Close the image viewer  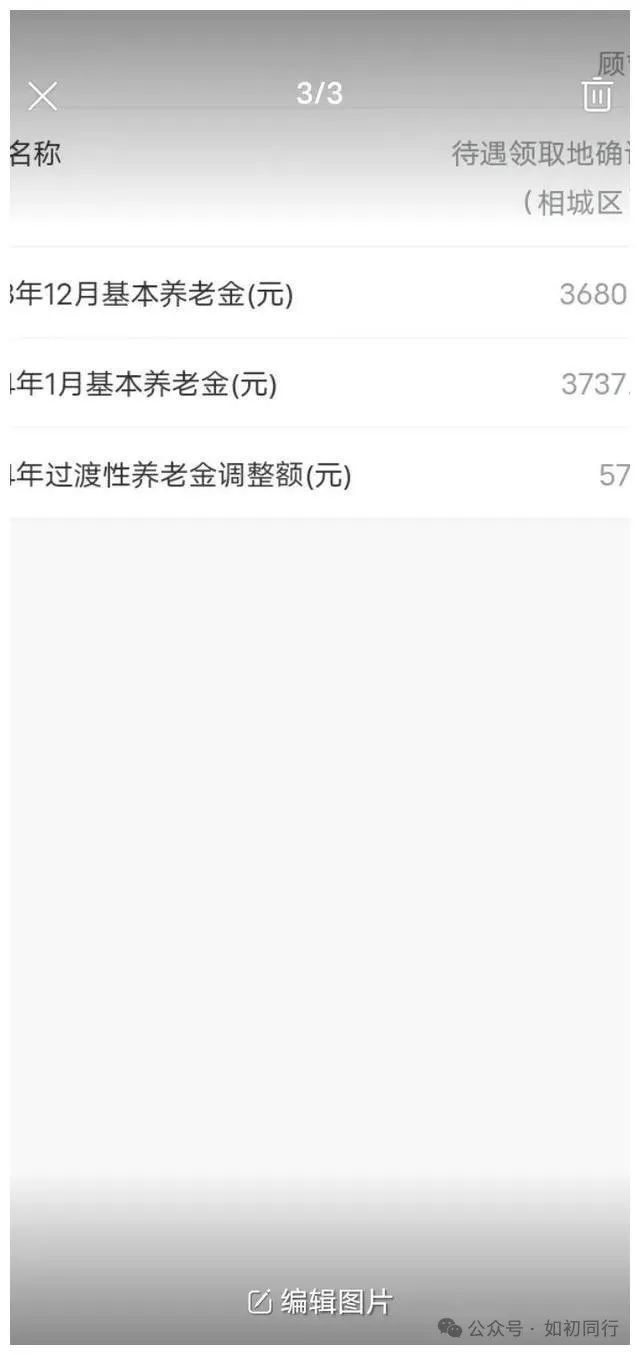(42, 96)
